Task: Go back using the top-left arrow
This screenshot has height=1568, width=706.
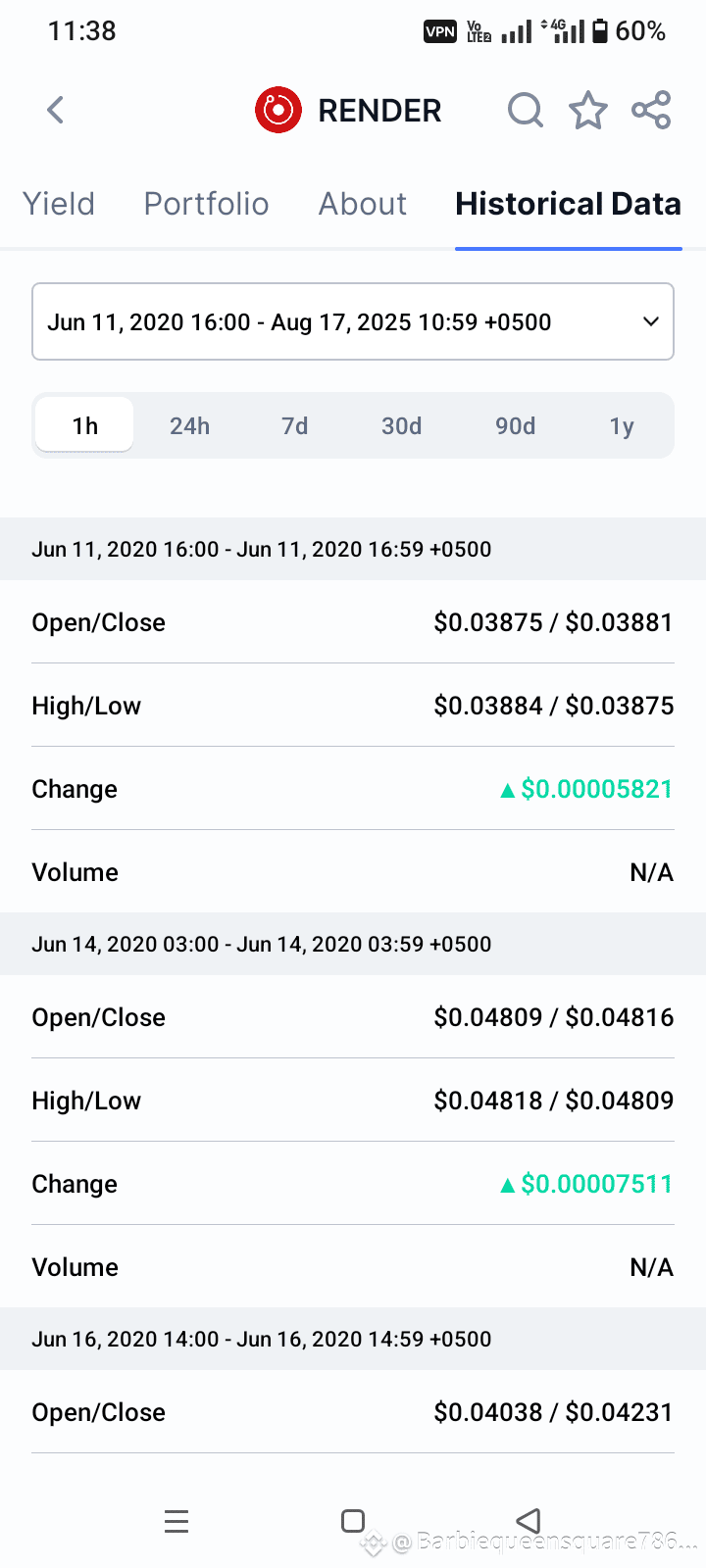Action: (x=56, y=110)
